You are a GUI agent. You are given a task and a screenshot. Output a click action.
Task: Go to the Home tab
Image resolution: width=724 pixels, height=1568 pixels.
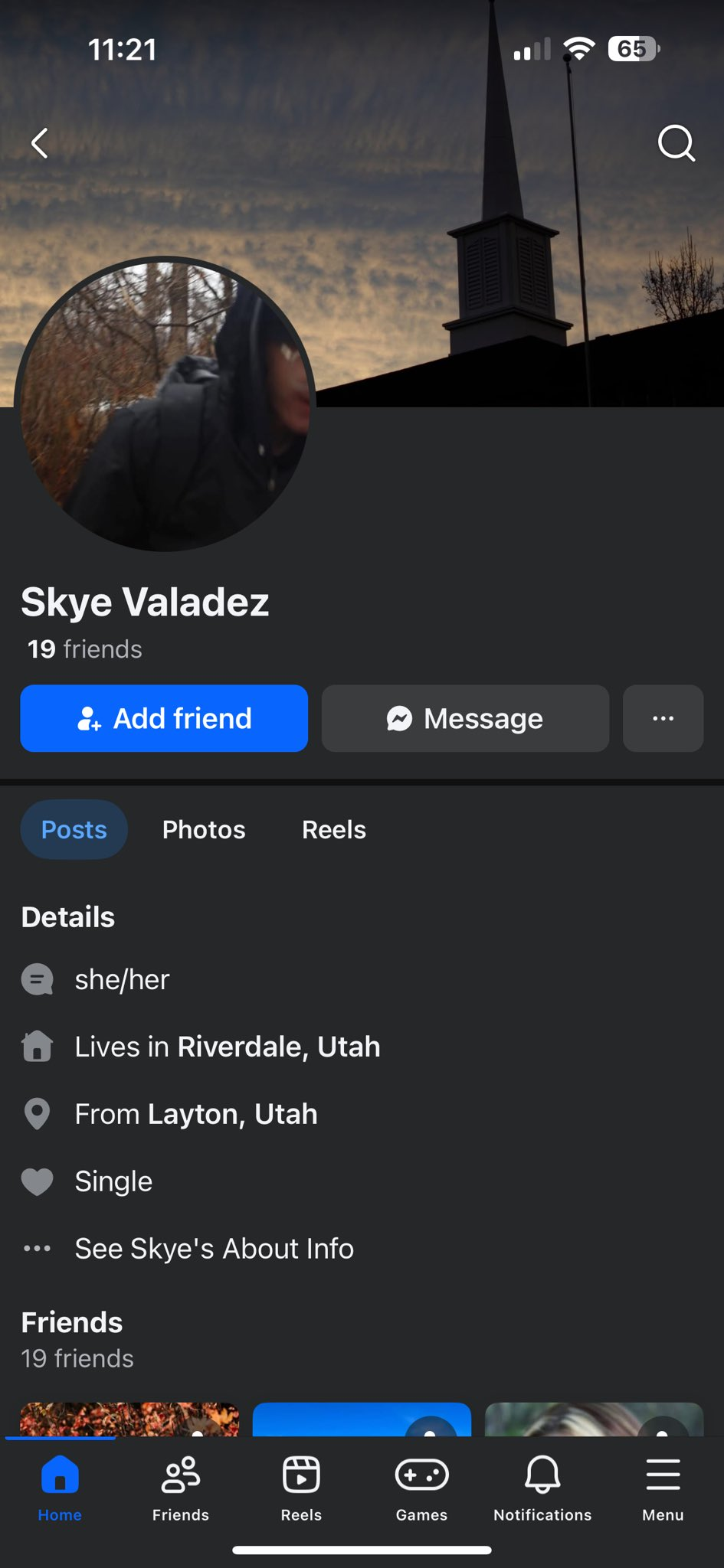click(x=60, y=1488)
